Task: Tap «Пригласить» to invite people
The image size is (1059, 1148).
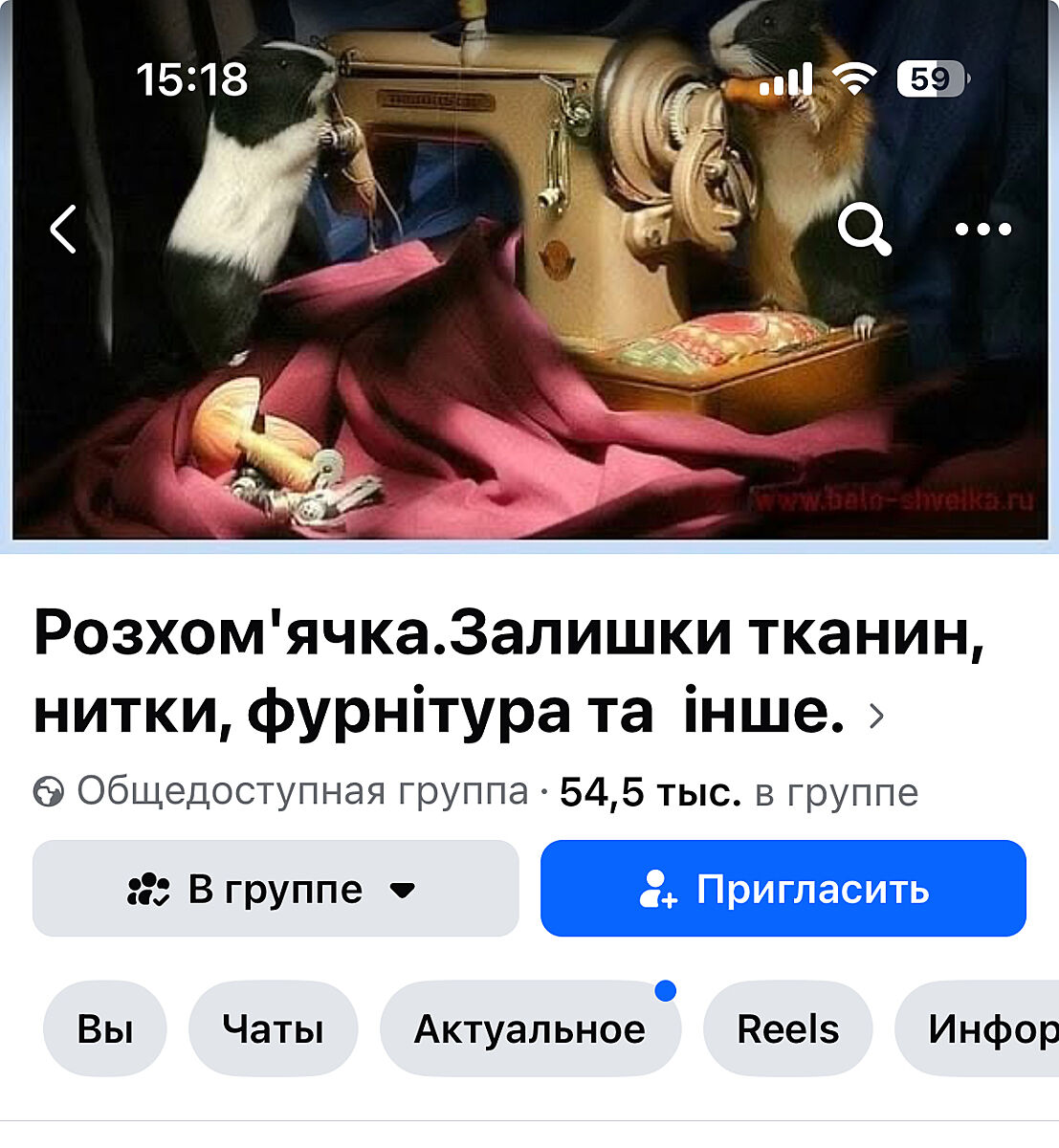Action: [783, 889]
